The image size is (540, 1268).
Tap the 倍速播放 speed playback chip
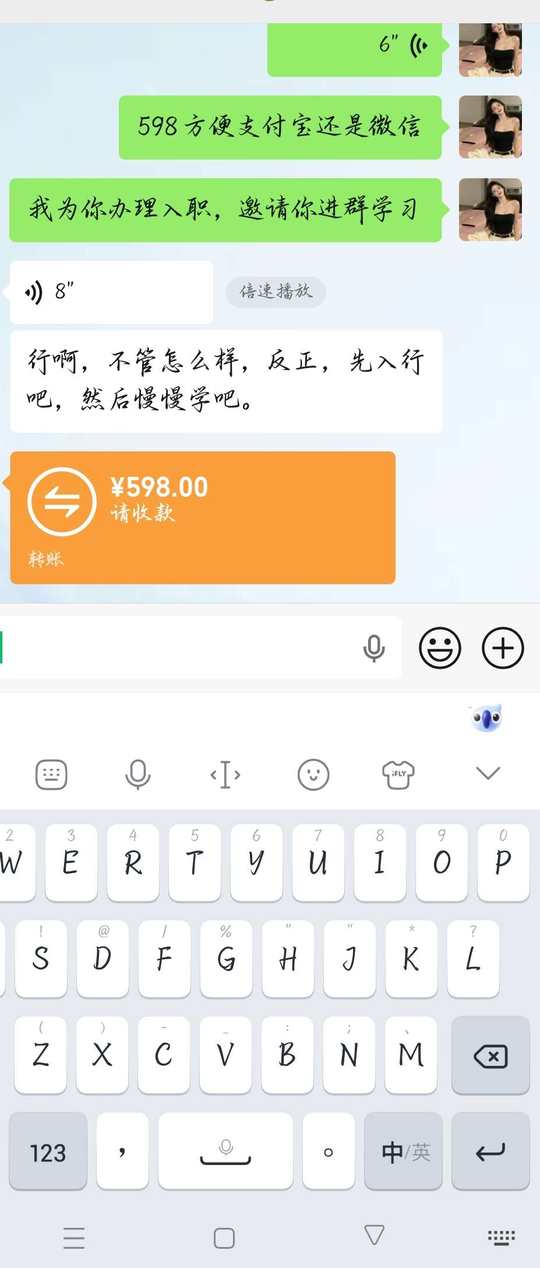[x=276, y=292]
